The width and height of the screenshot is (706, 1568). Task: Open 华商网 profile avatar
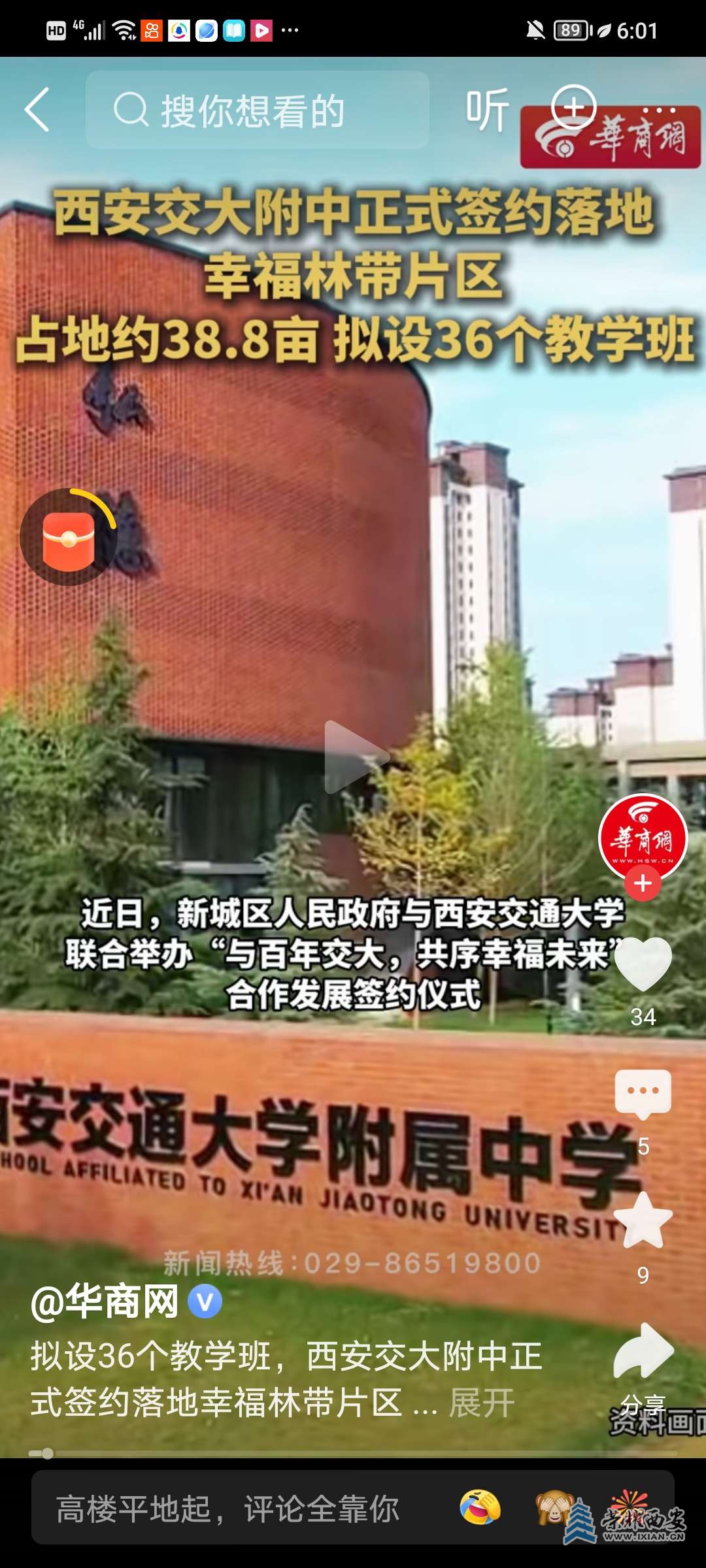(x=643, y=838)
